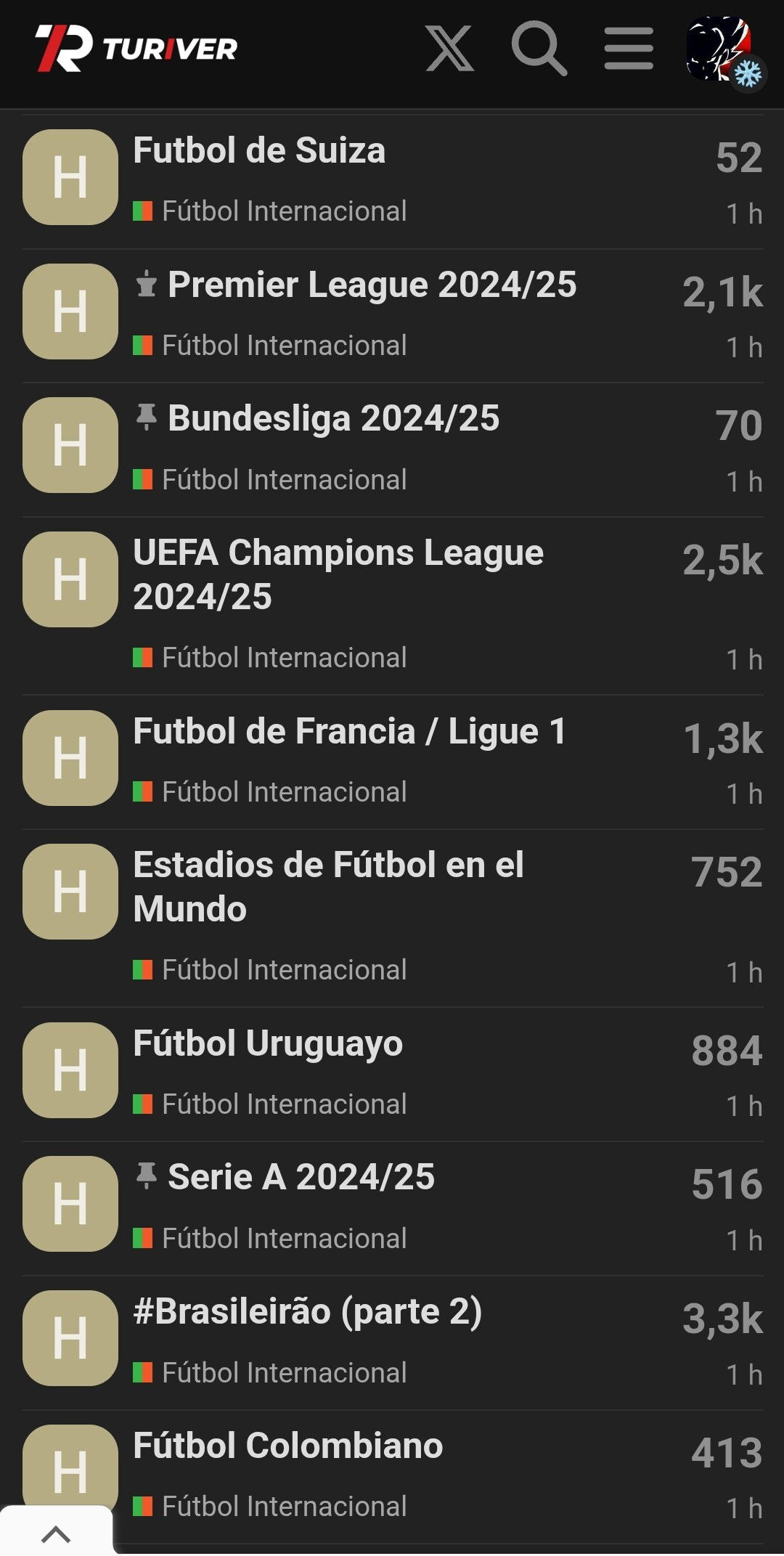Viewport: 784px width, 1556px height.
Task: View the poster avatar on Fútbol Uruguayo
Action: click(70, 1070)
